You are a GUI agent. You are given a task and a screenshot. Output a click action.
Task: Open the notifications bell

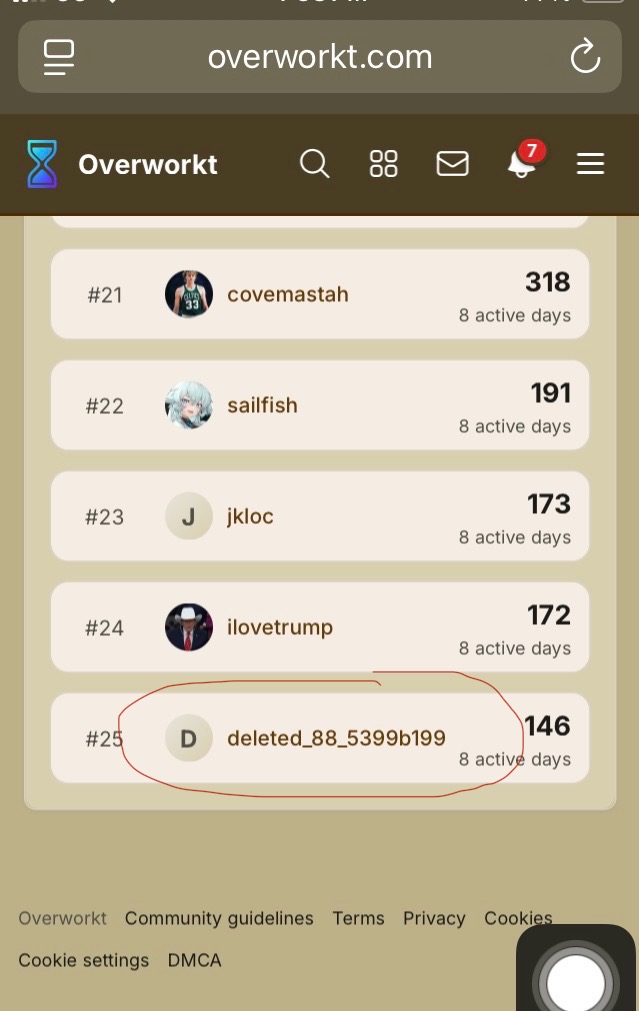pyautogui.click(x=521, y=164)
